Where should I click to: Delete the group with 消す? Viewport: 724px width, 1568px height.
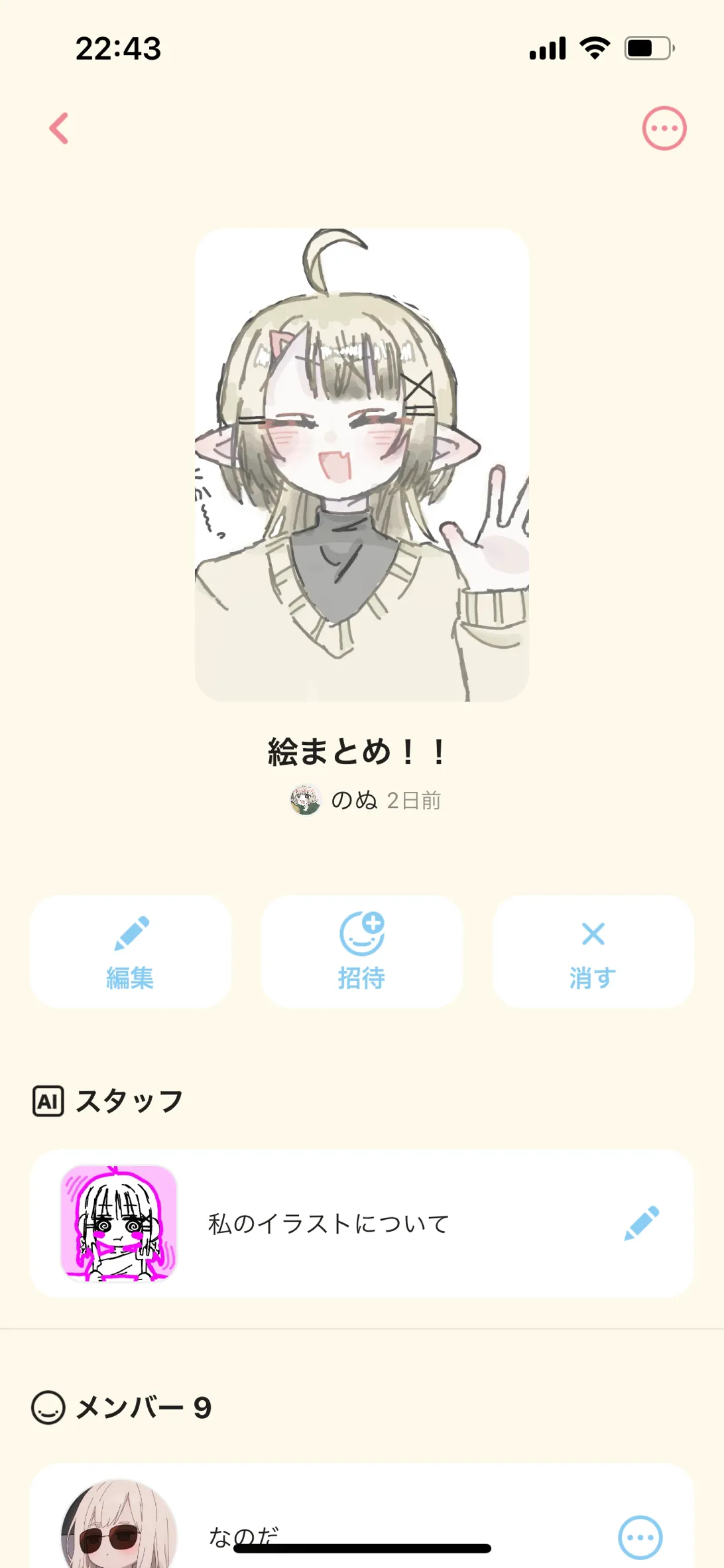593,952
